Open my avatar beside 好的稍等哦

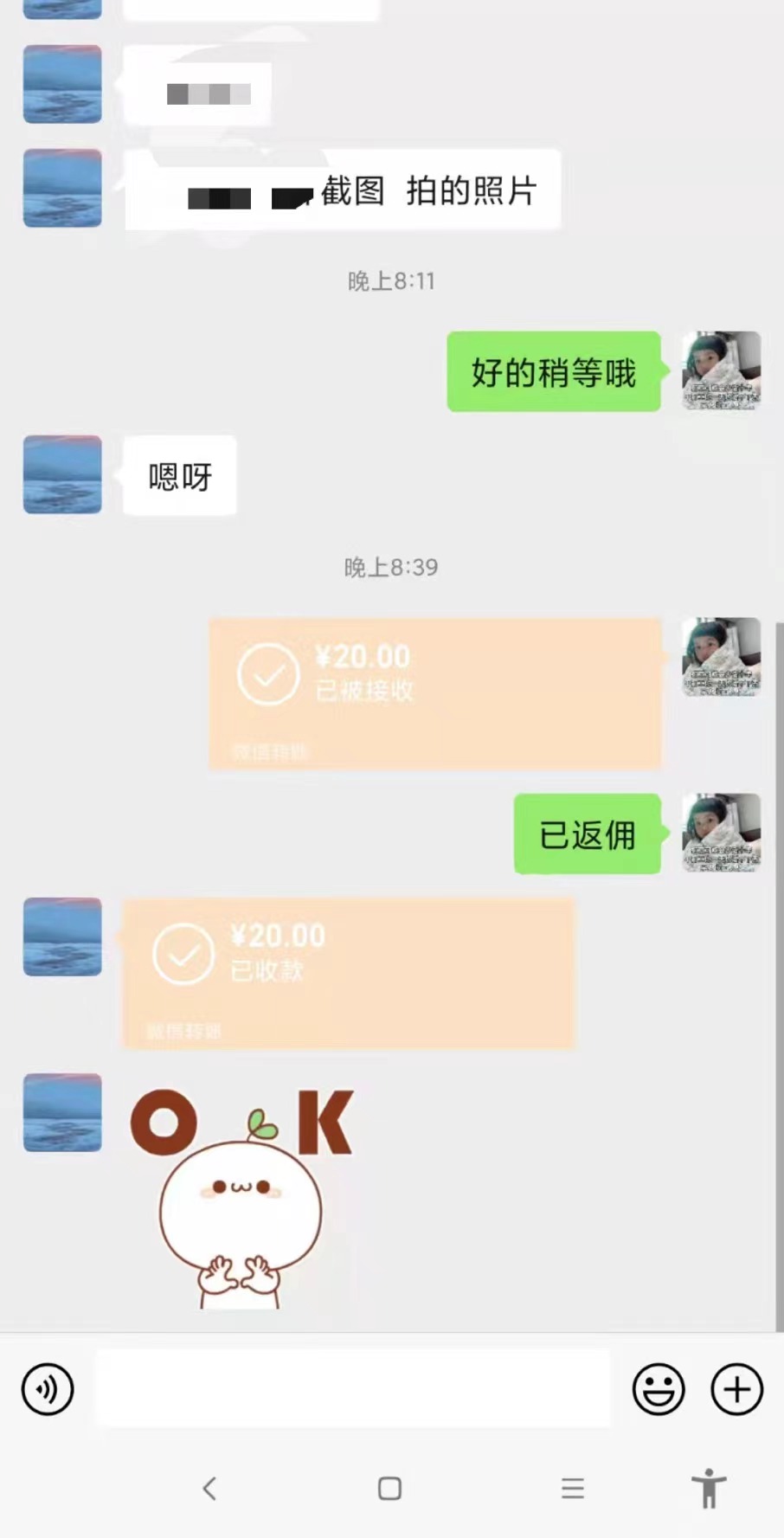point(721,370)
